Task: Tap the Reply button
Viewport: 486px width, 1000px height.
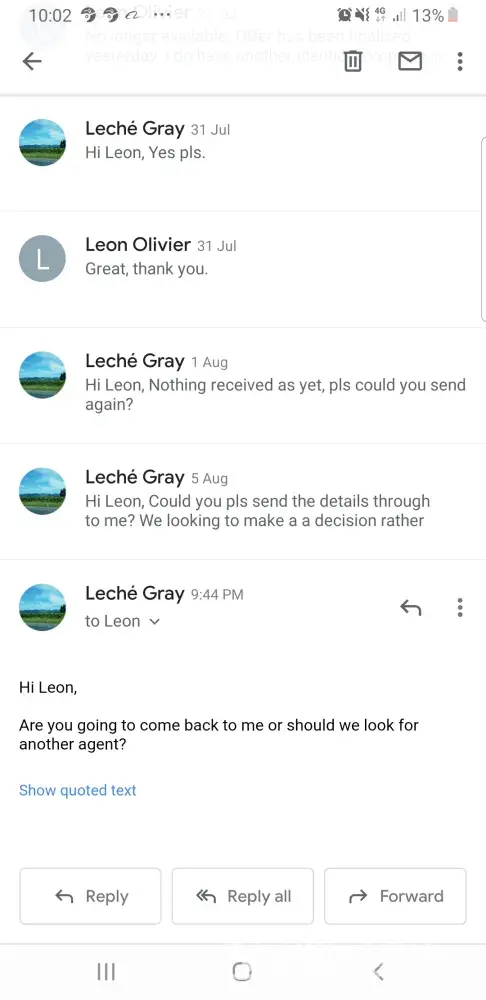Action: point(91,896)
